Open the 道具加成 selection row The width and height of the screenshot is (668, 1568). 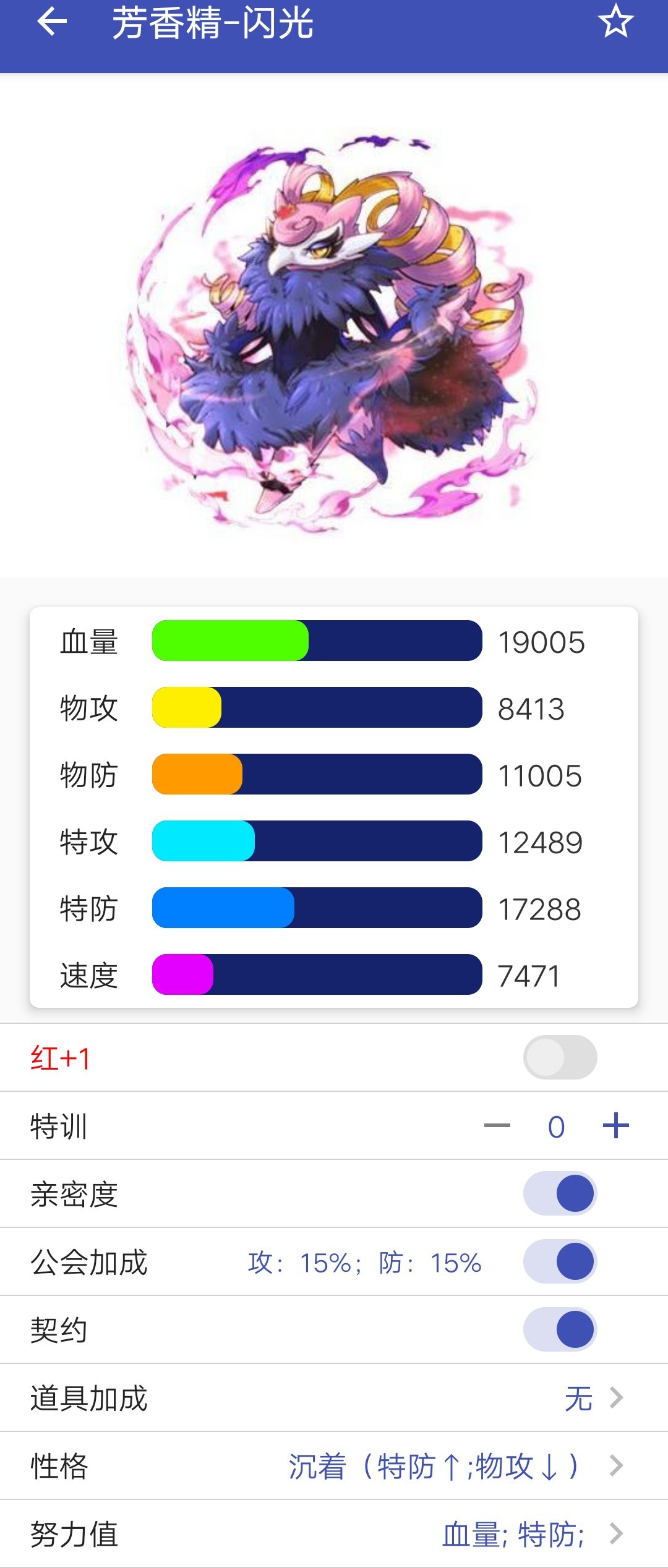click(334, 1397)
